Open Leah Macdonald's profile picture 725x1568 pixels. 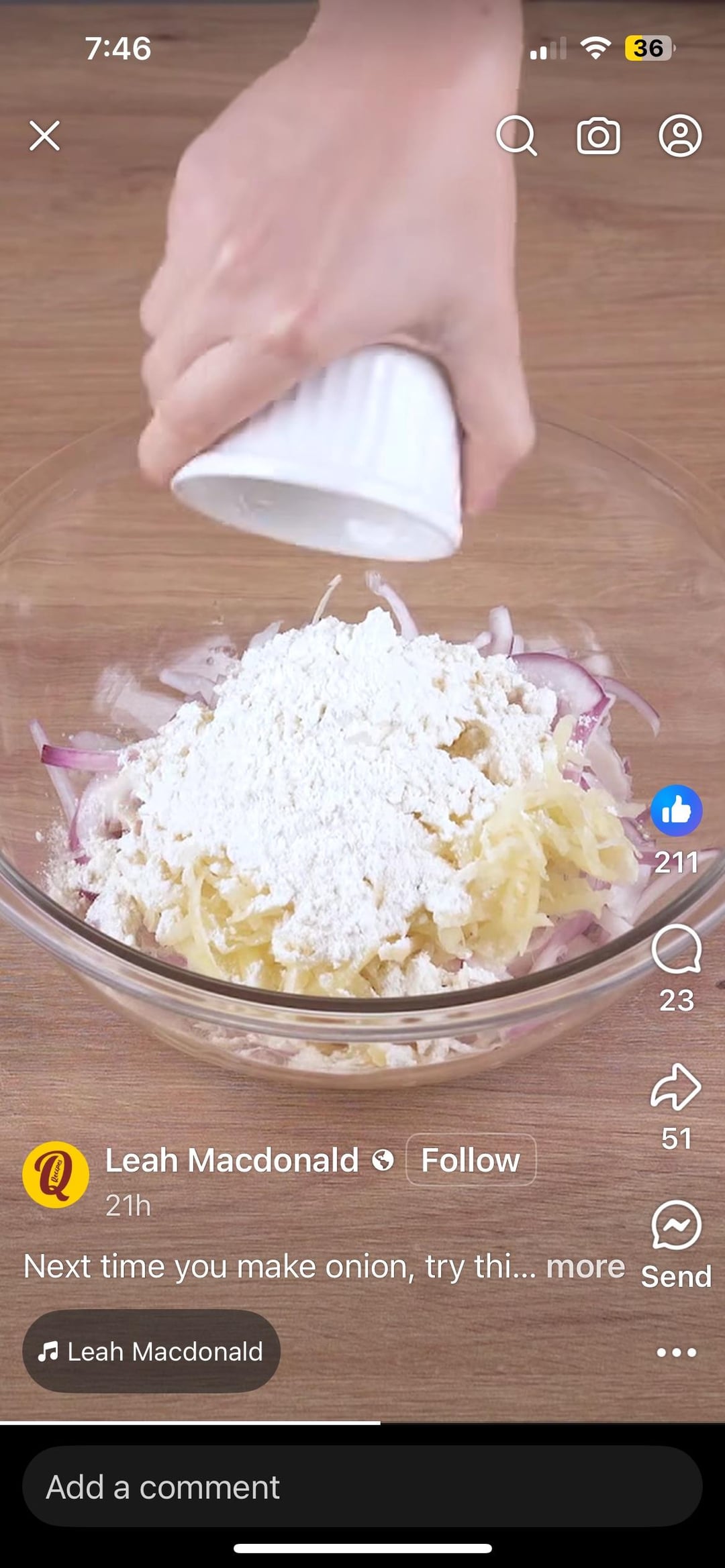click(56, 1175)
